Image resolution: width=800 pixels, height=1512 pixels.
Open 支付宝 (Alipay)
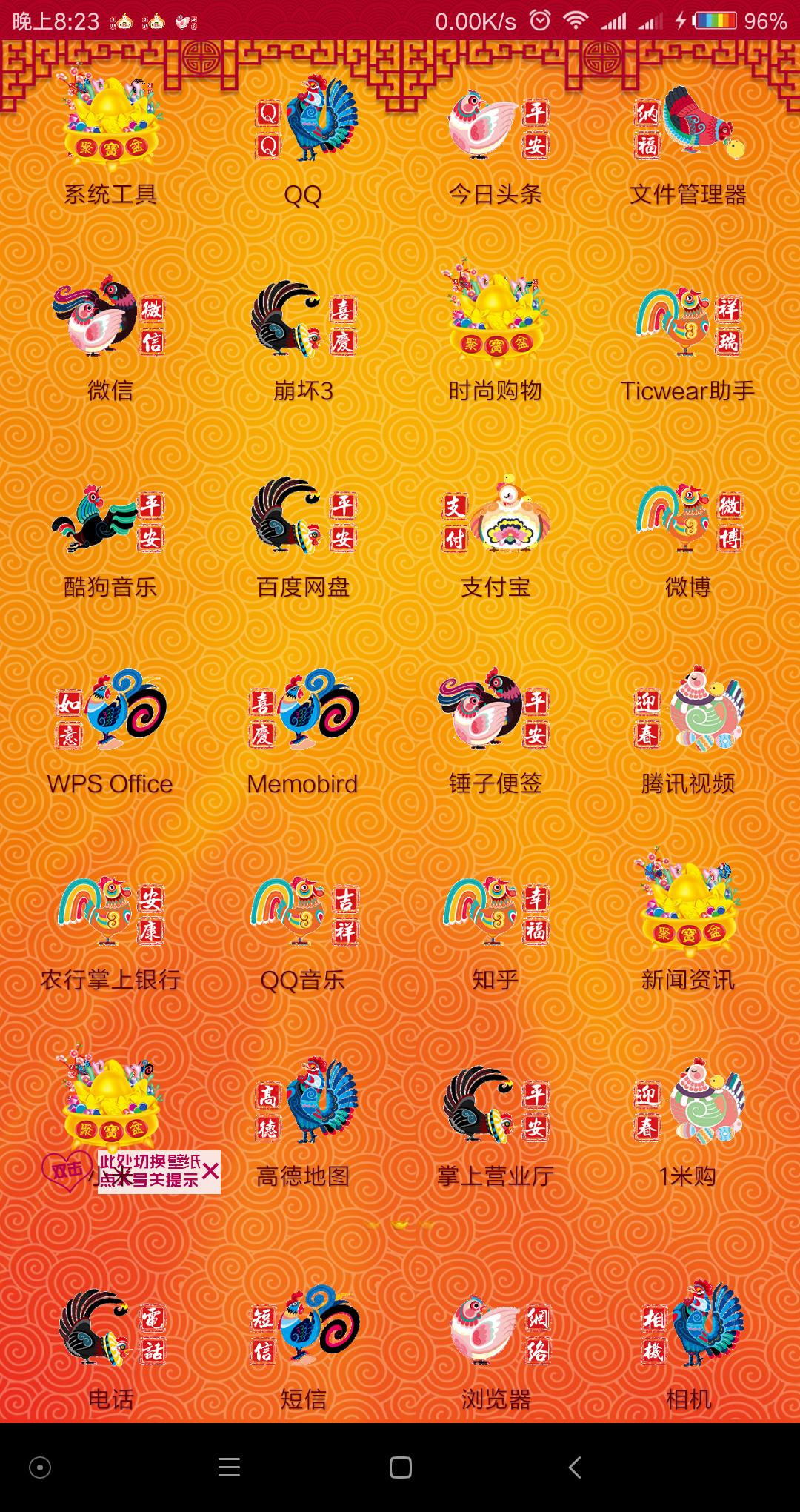point(495,519)
